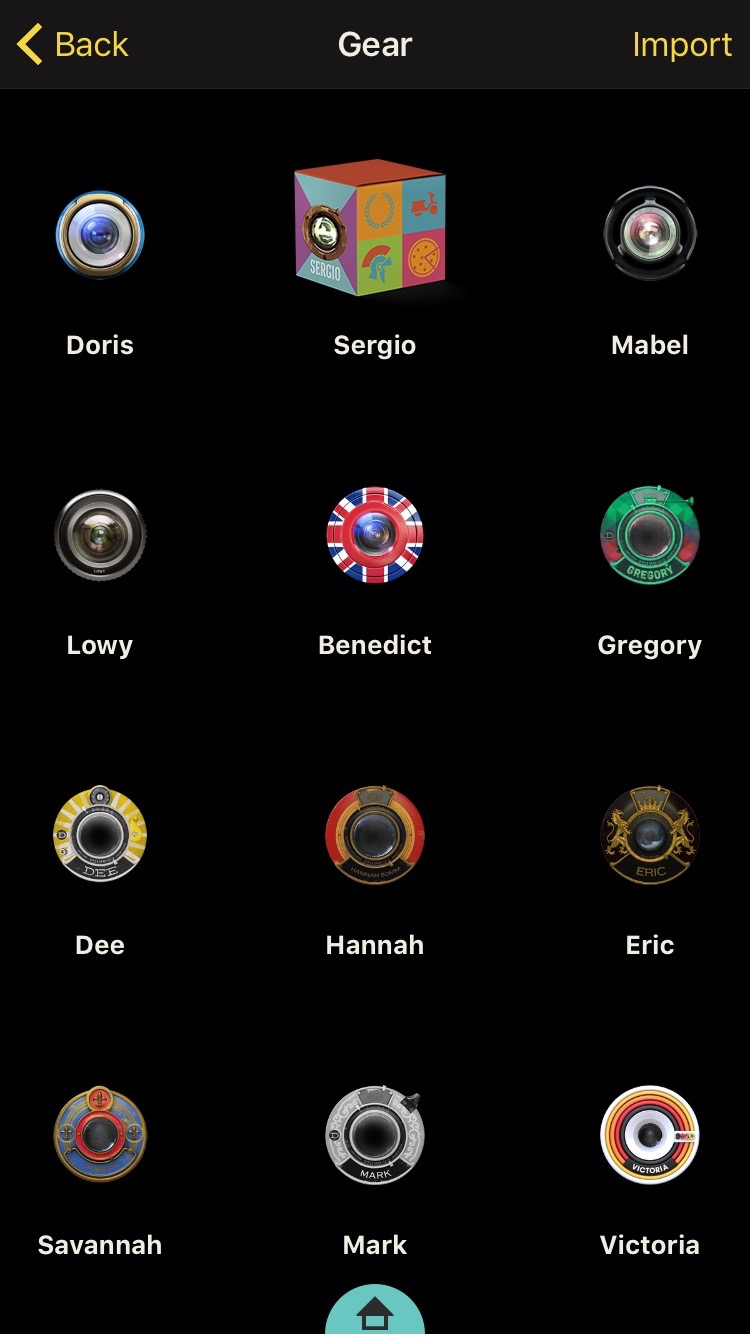Select the Savannah lens

click(x=100, y=1135)
